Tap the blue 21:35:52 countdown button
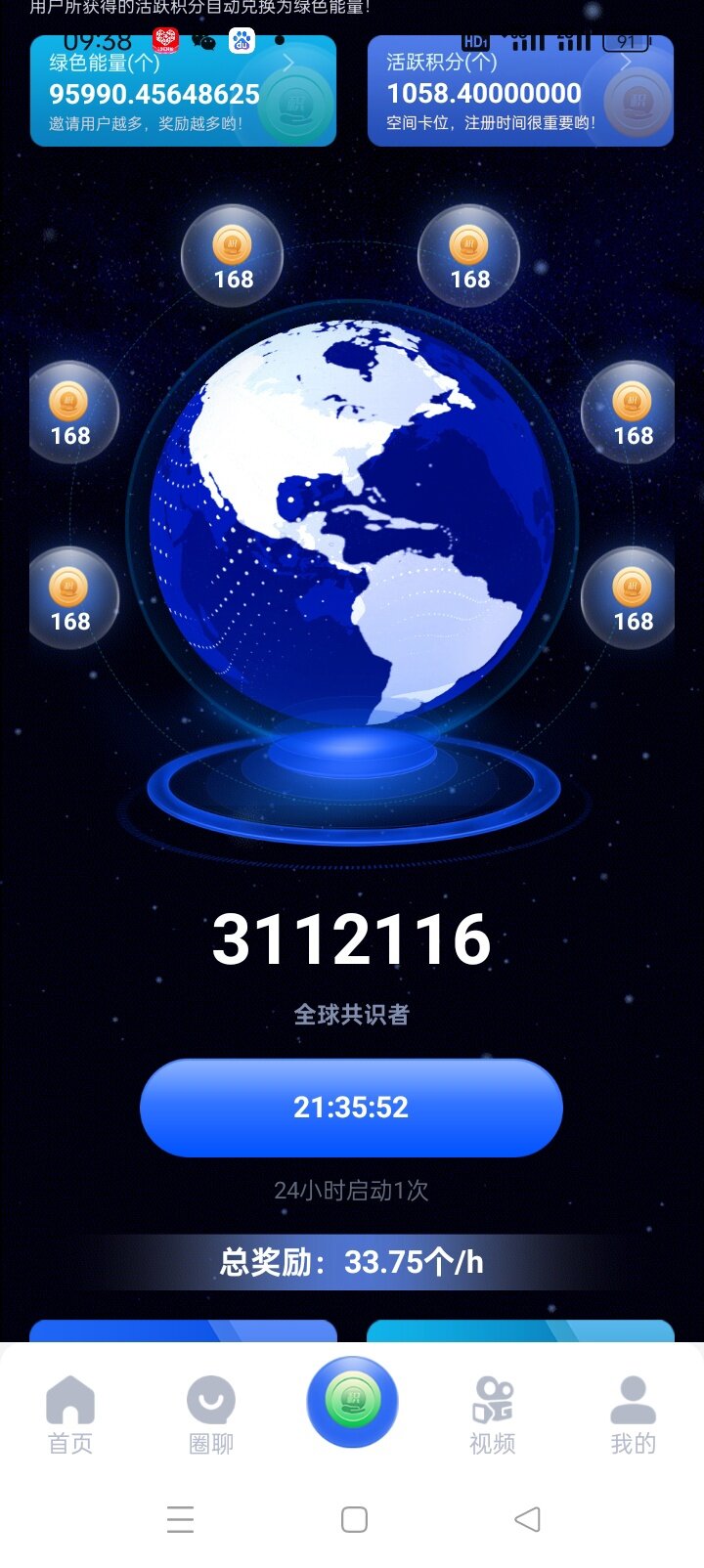 point(351,1108)
